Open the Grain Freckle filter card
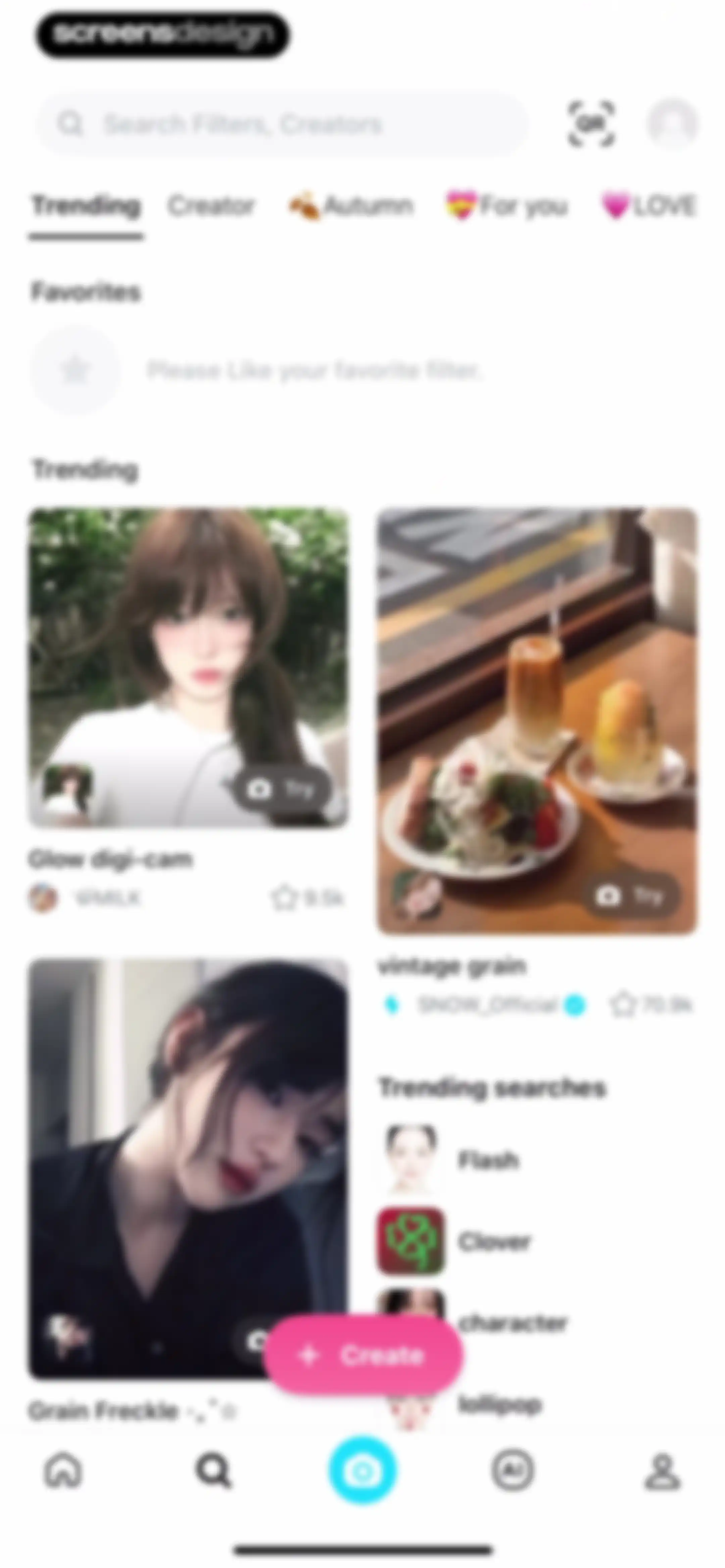The width and height of the screenshot is (725, 1568). pos(189,1169)
